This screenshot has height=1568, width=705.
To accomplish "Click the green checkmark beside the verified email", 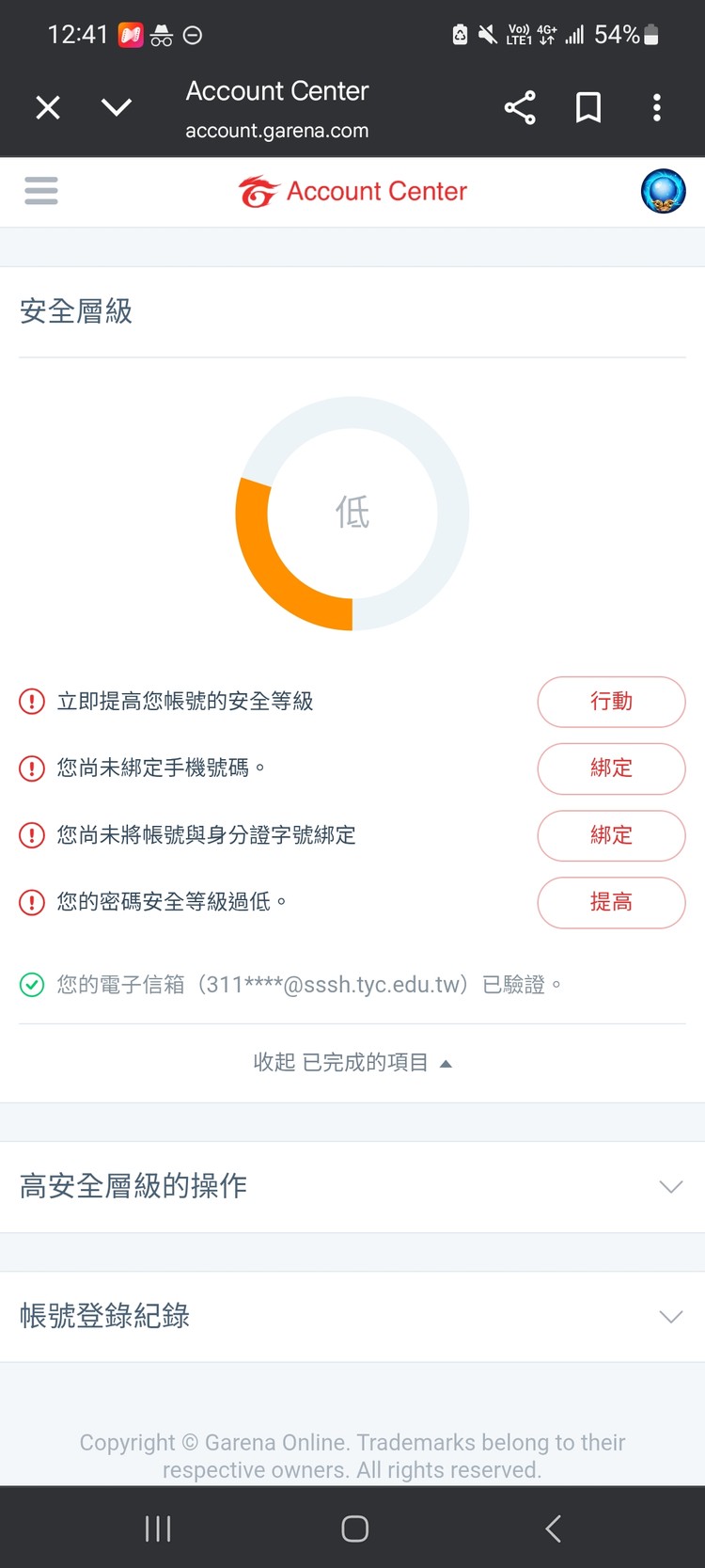I will (31, 984).
